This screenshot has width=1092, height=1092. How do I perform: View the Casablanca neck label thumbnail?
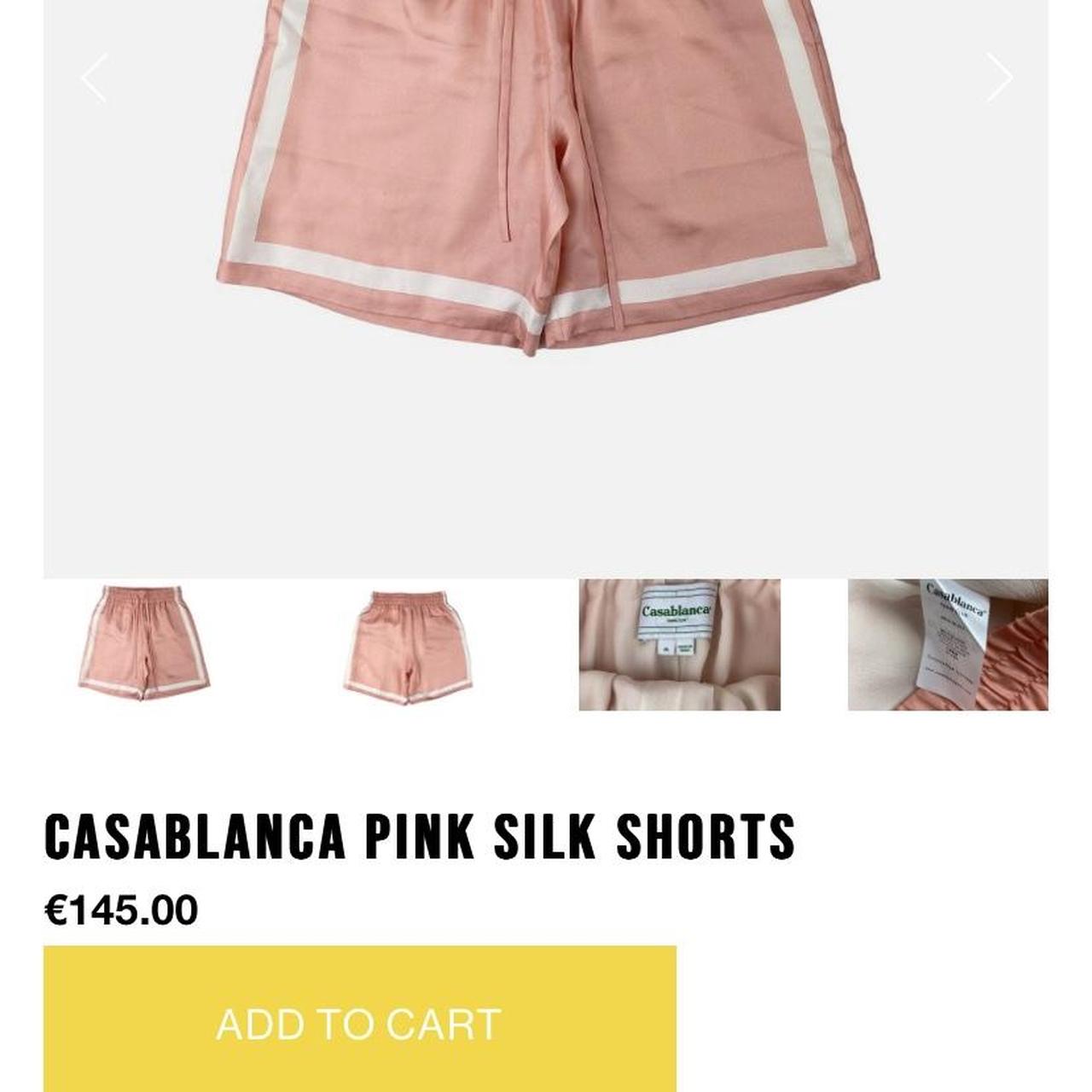point(679,644)
